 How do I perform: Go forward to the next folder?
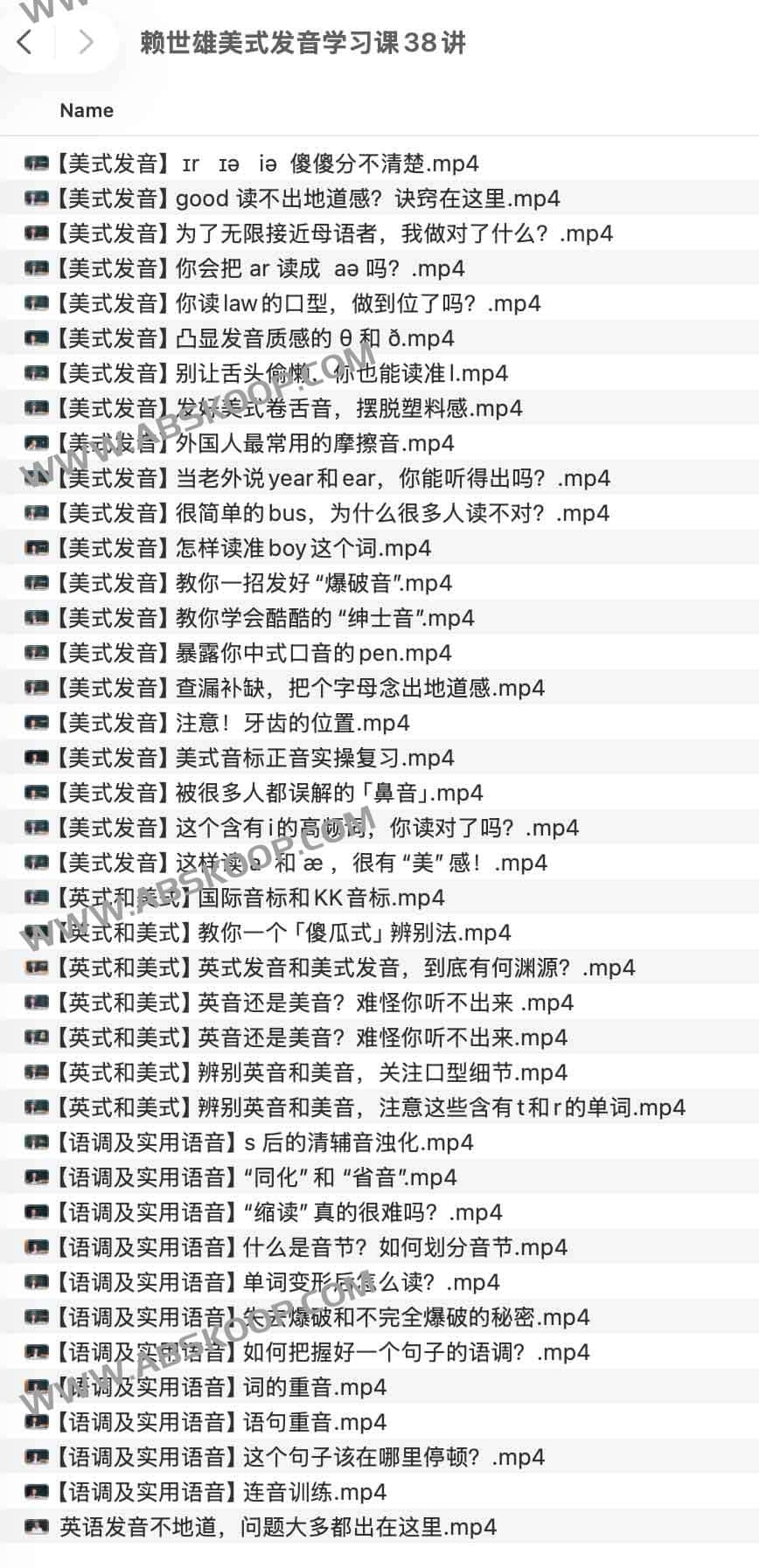point(85,41)
